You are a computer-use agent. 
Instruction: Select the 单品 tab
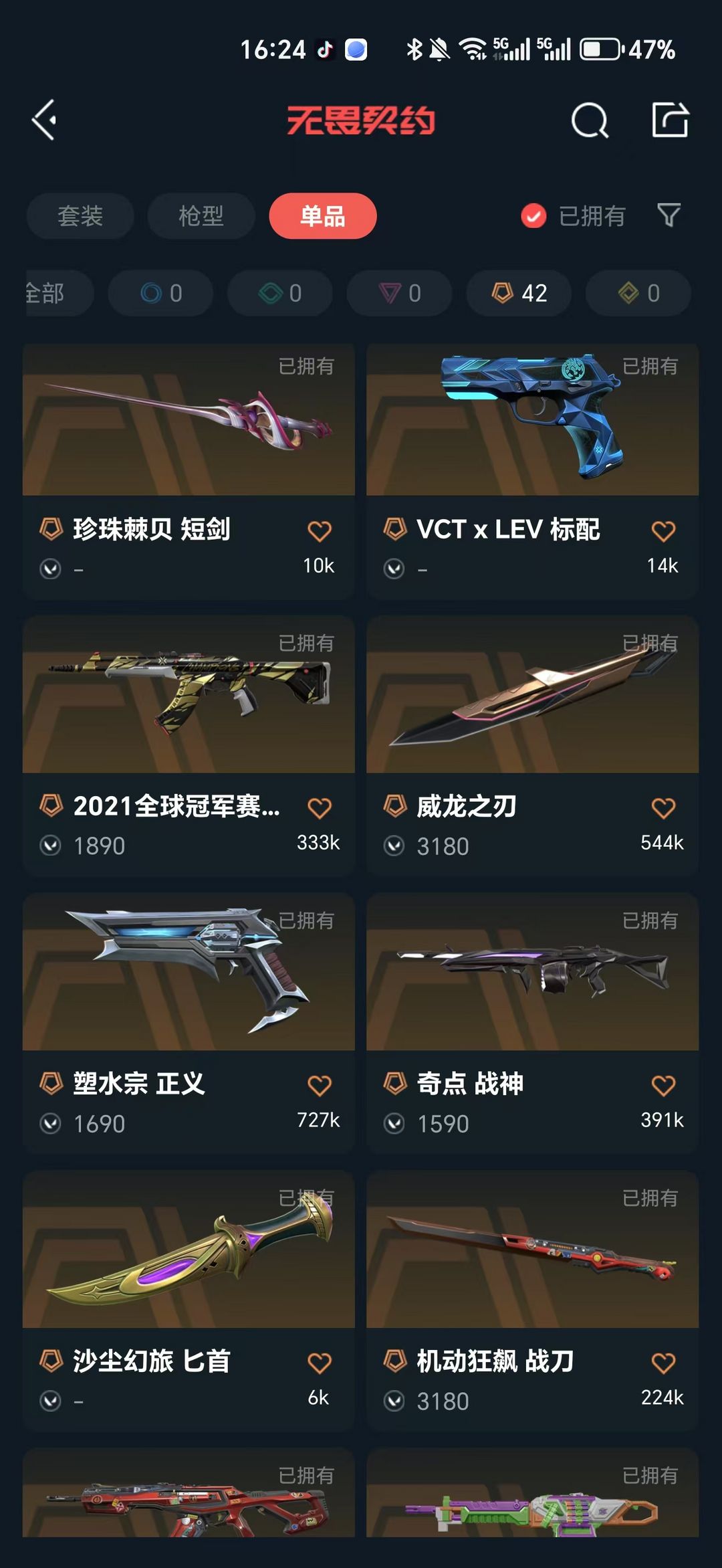click(323, 216)
